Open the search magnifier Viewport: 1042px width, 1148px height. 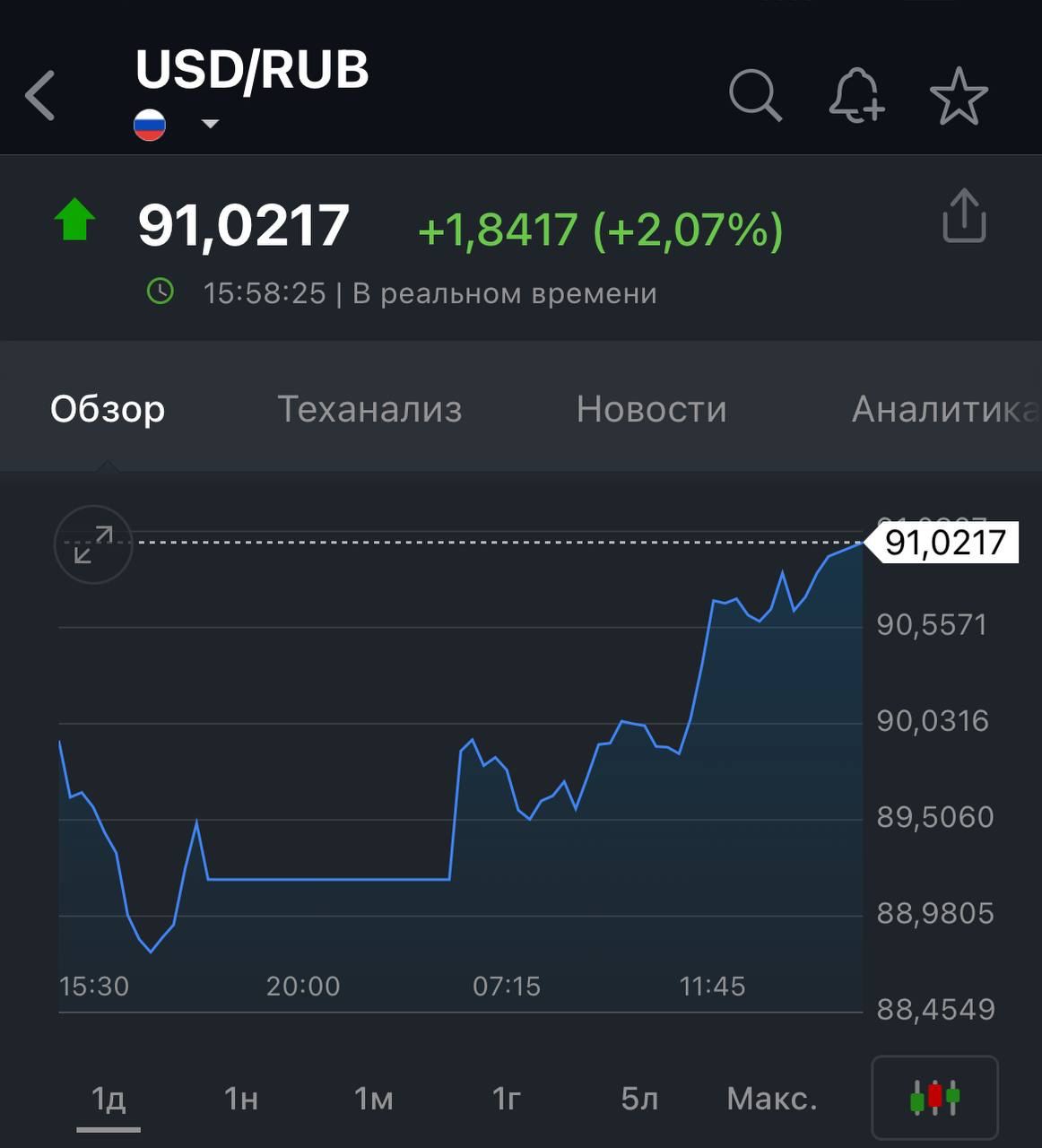[755, 95]
